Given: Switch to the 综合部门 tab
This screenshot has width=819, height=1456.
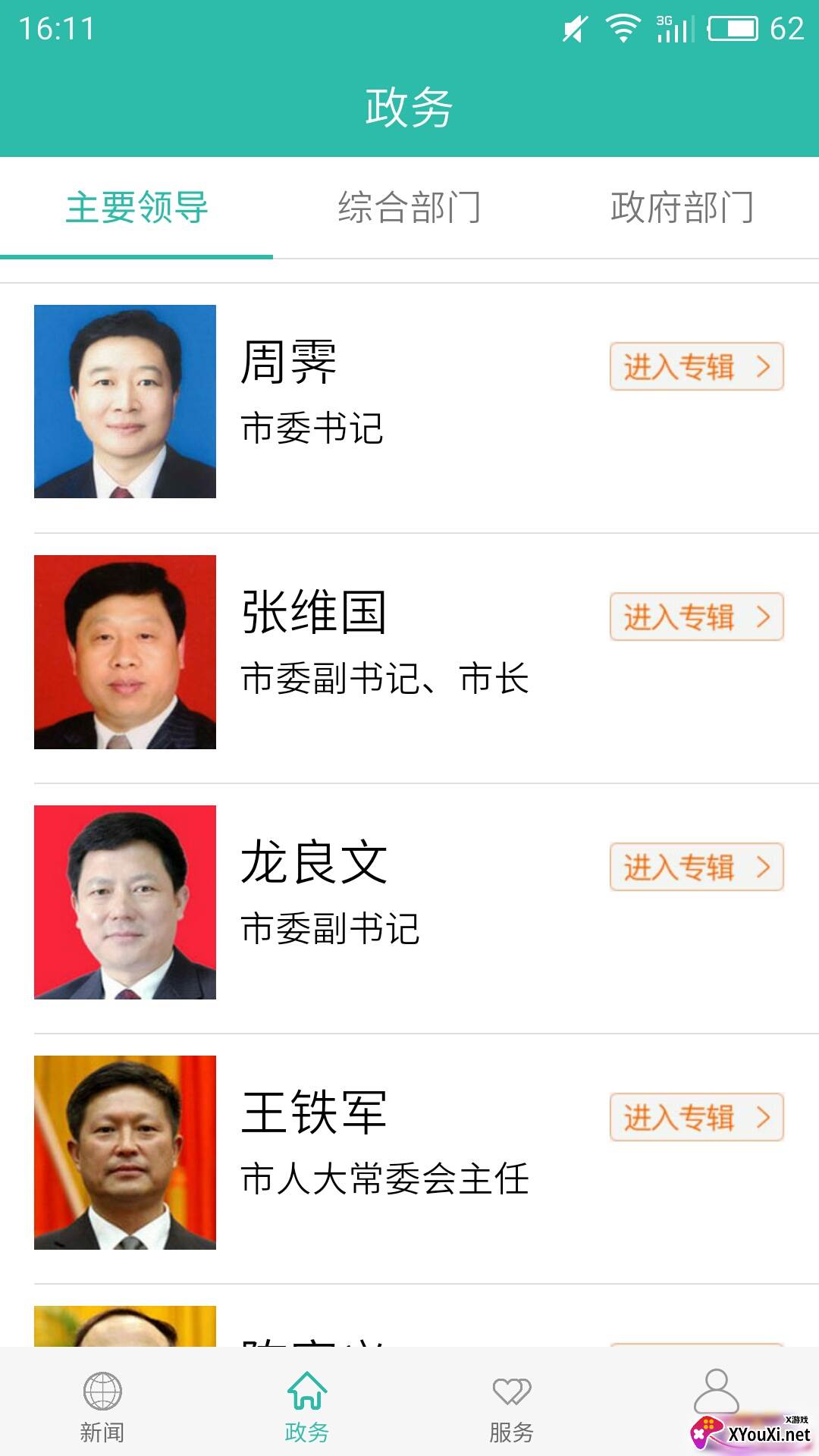Looking at the screenshot, I should coord(409,208).
